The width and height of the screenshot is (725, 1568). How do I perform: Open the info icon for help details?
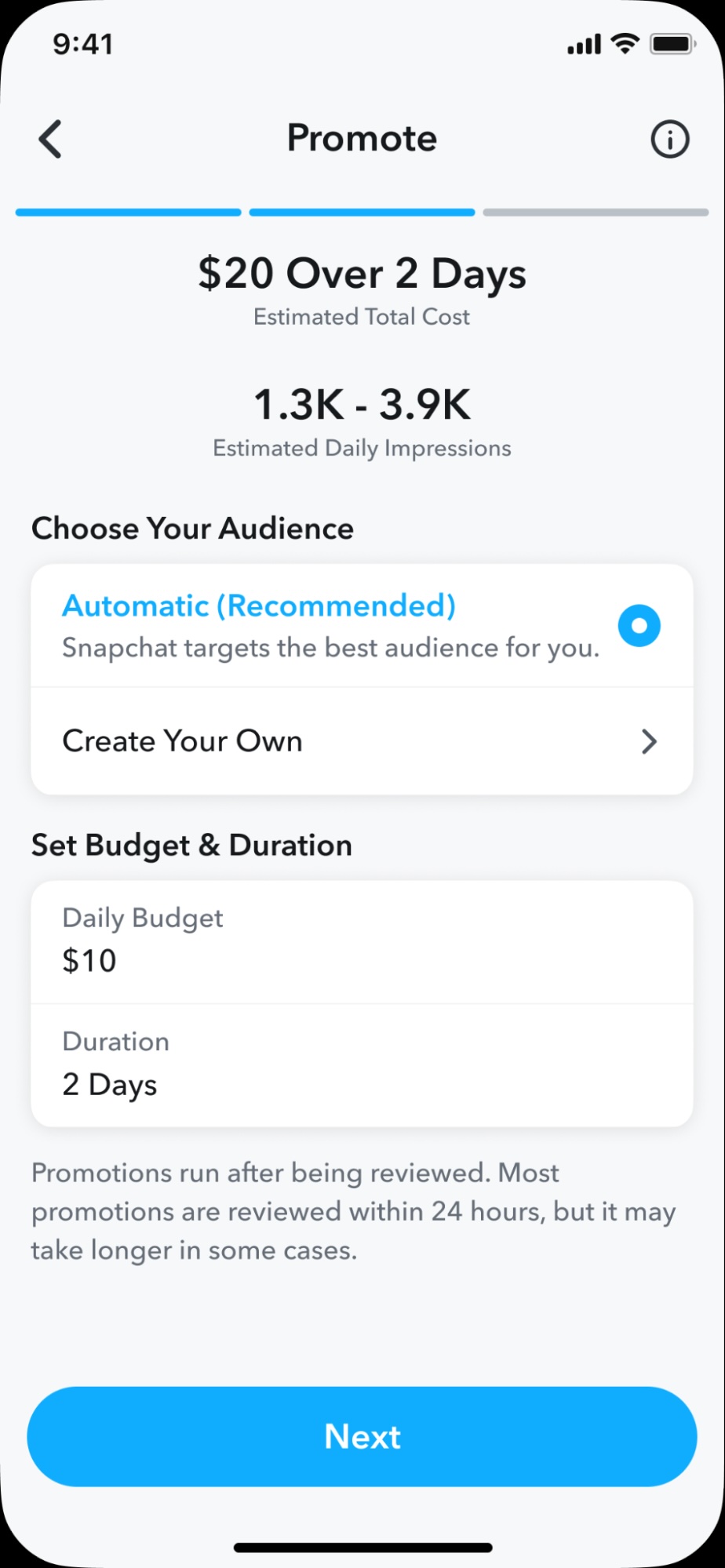coord(669,139)
